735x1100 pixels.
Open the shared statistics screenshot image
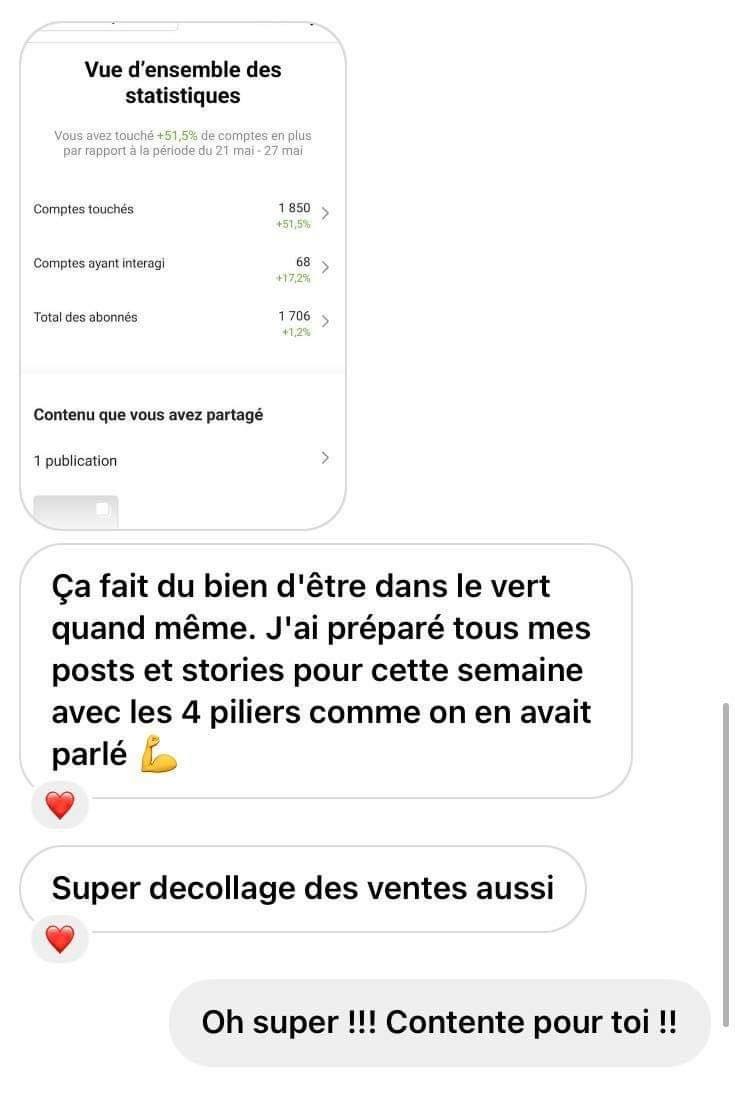point(183,275)
